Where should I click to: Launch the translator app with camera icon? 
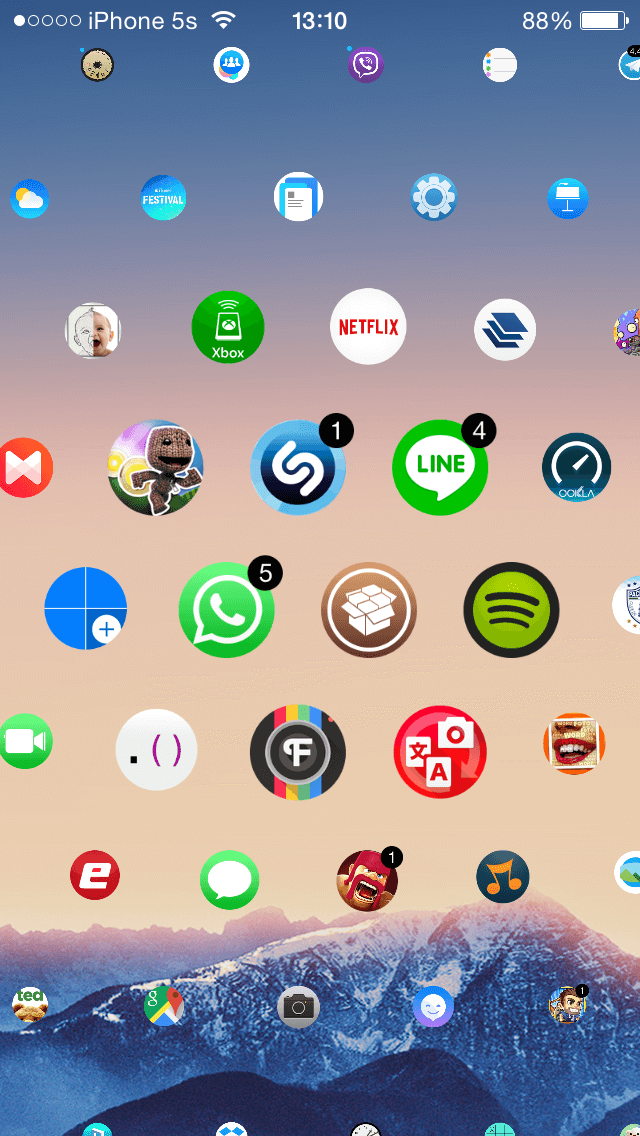coord(440,752)
